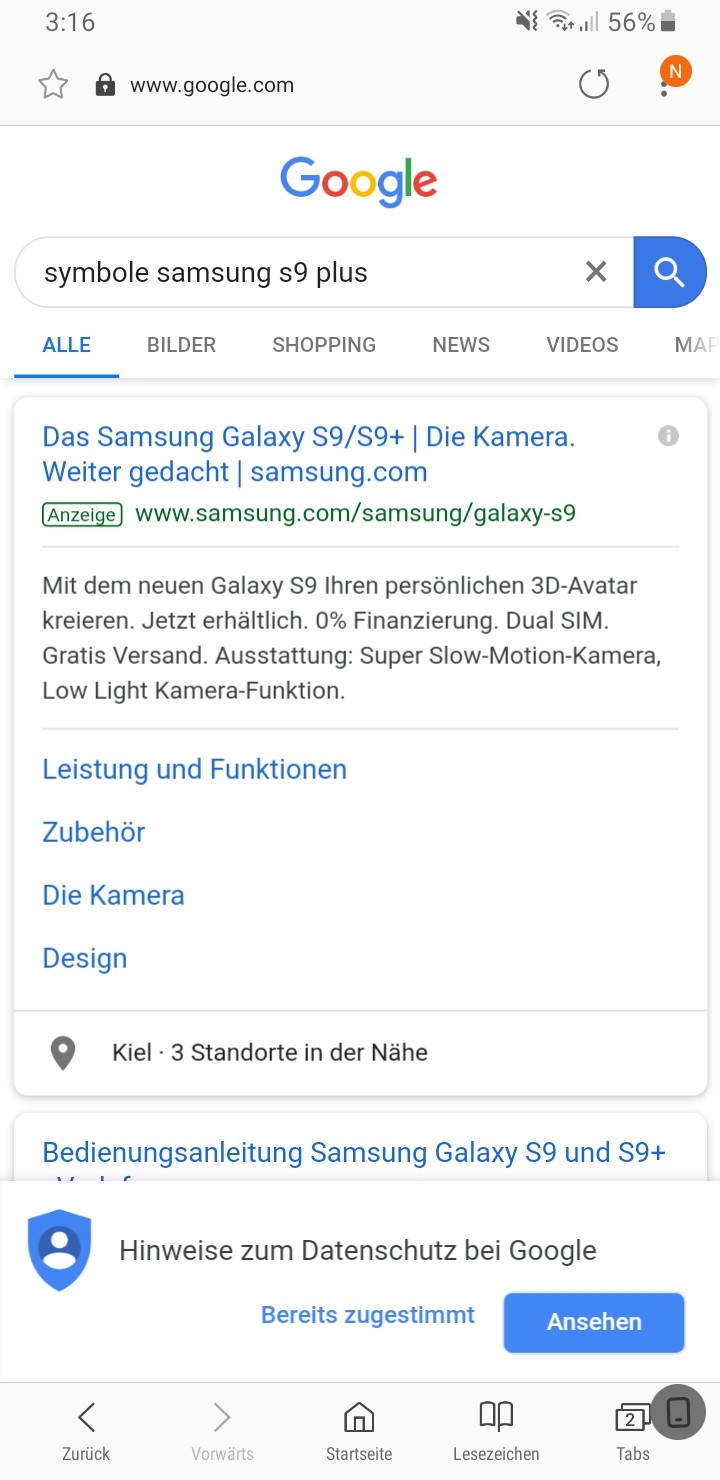Reload the page
Image resolution: width=720 pixels, height=1480 pixels.
[x=594, y=85]
